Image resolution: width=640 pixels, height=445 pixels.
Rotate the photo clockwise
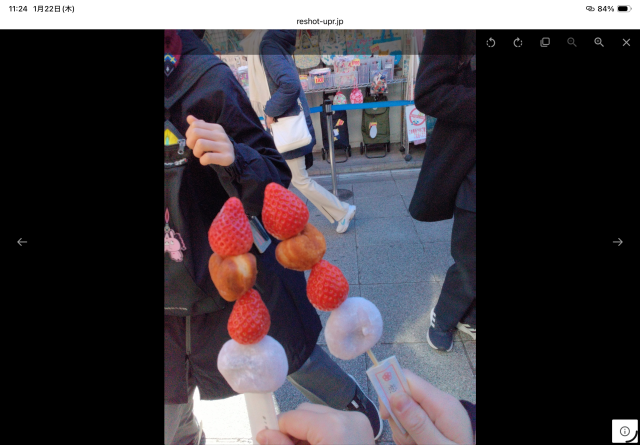click(518, 42)
